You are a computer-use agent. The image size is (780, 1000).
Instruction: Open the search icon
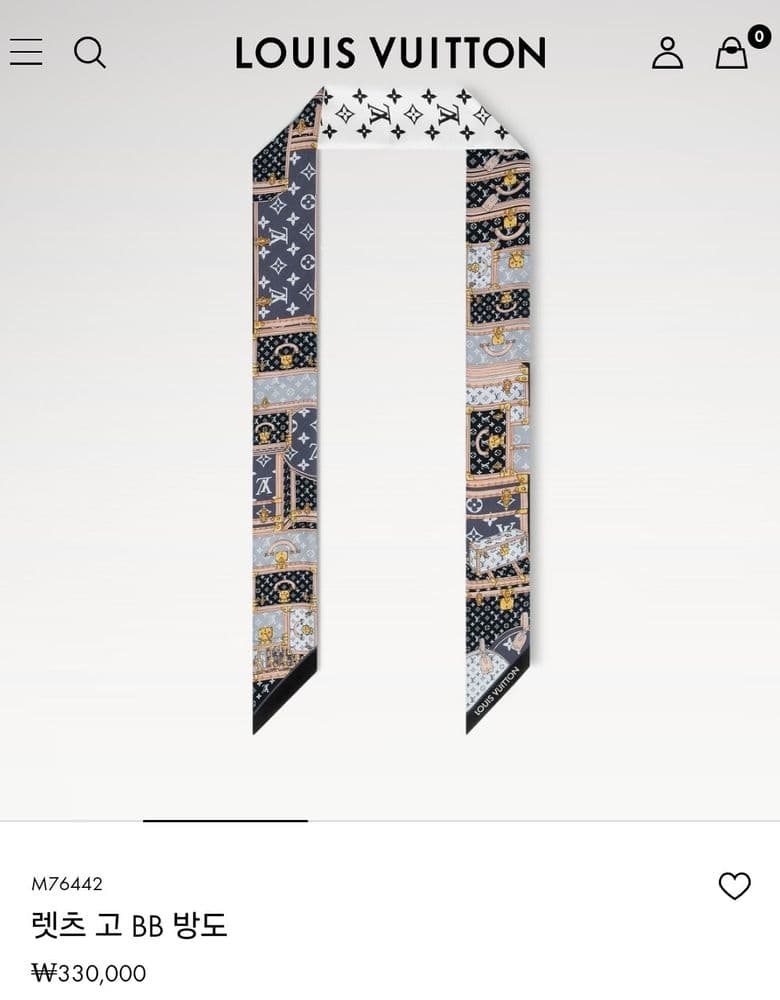(90, 52)
